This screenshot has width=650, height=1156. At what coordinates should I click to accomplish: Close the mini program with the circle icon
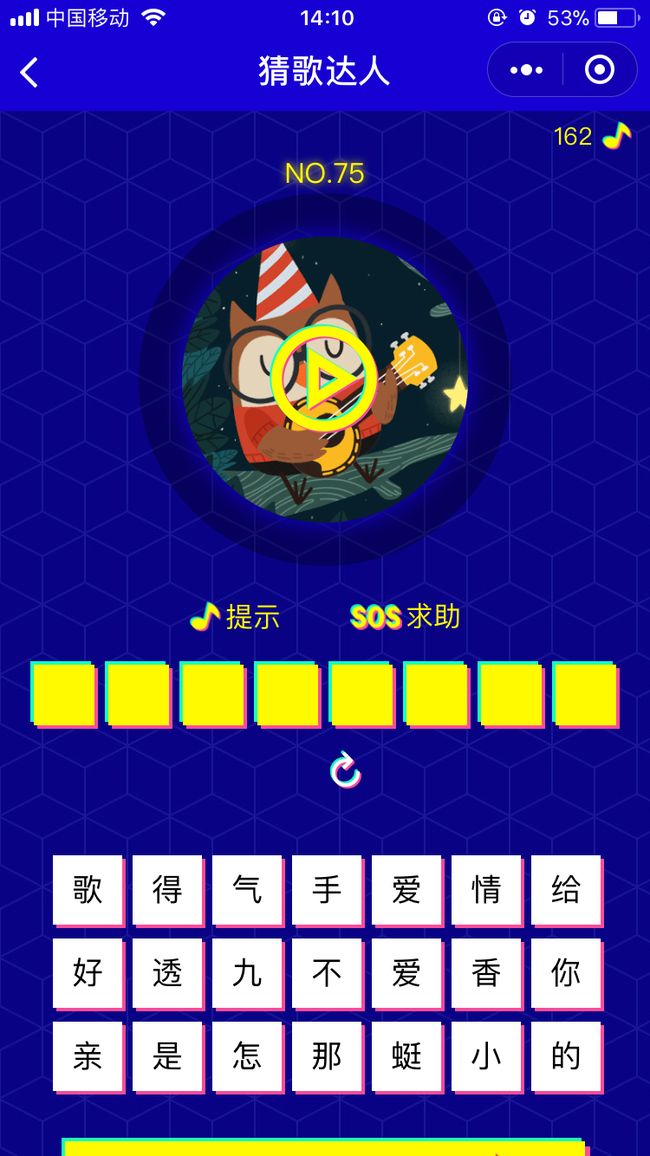coord(599,70)
